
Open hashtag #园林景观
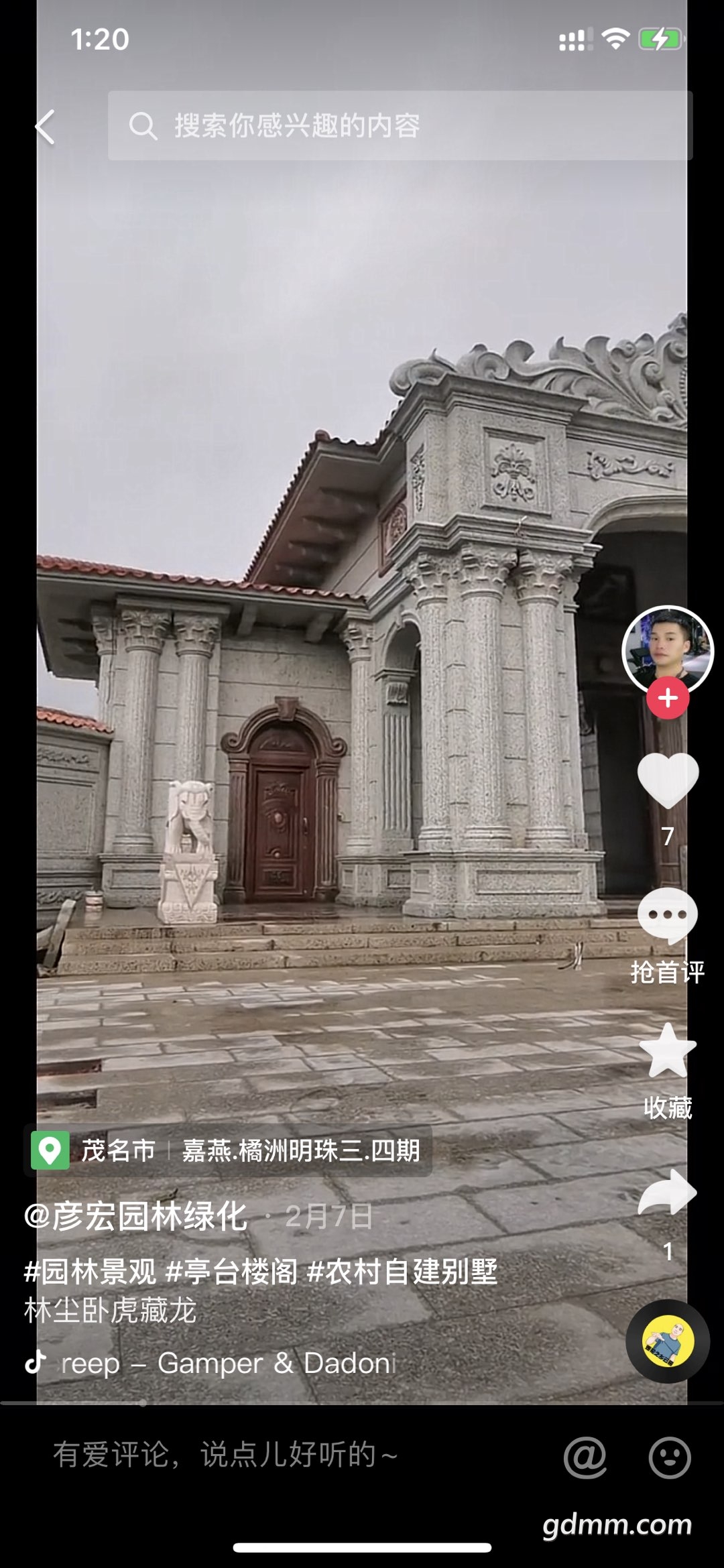90,1272
